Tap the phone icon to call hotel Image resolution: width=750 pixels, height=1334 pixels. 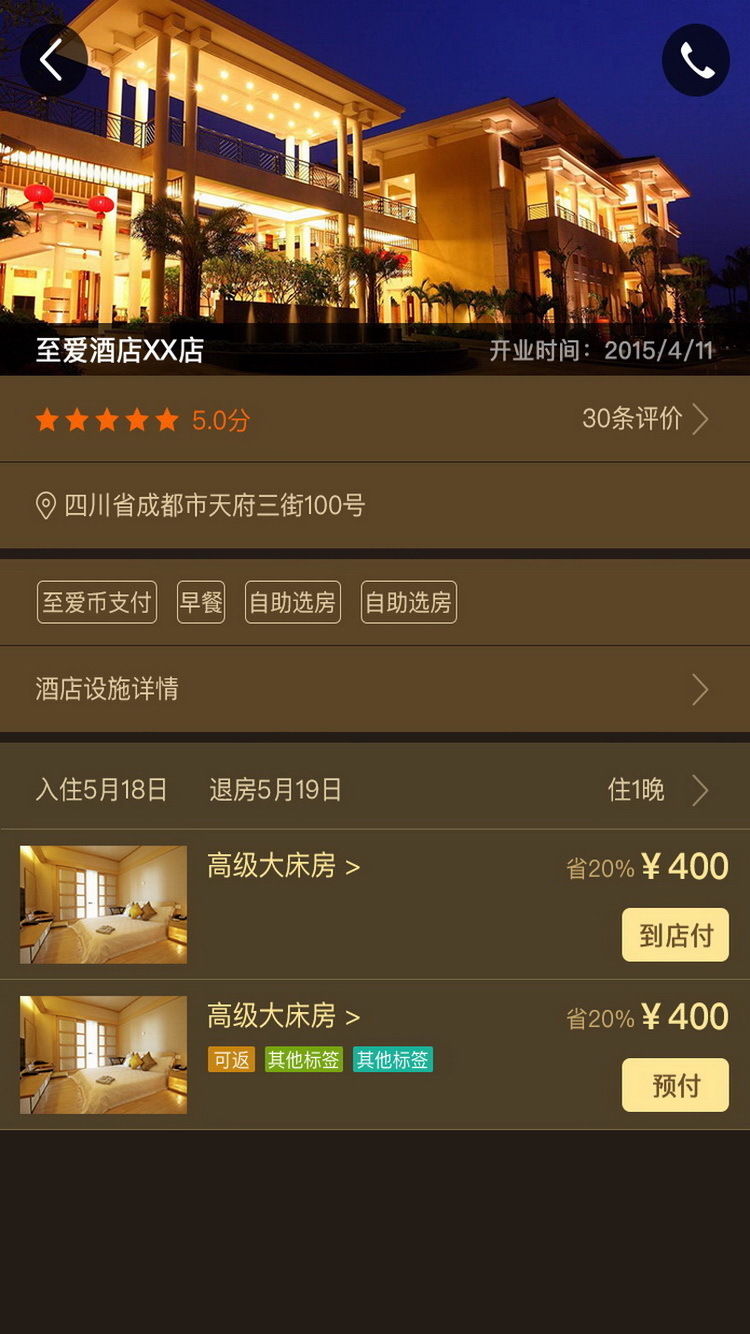[x=697, y=58]
